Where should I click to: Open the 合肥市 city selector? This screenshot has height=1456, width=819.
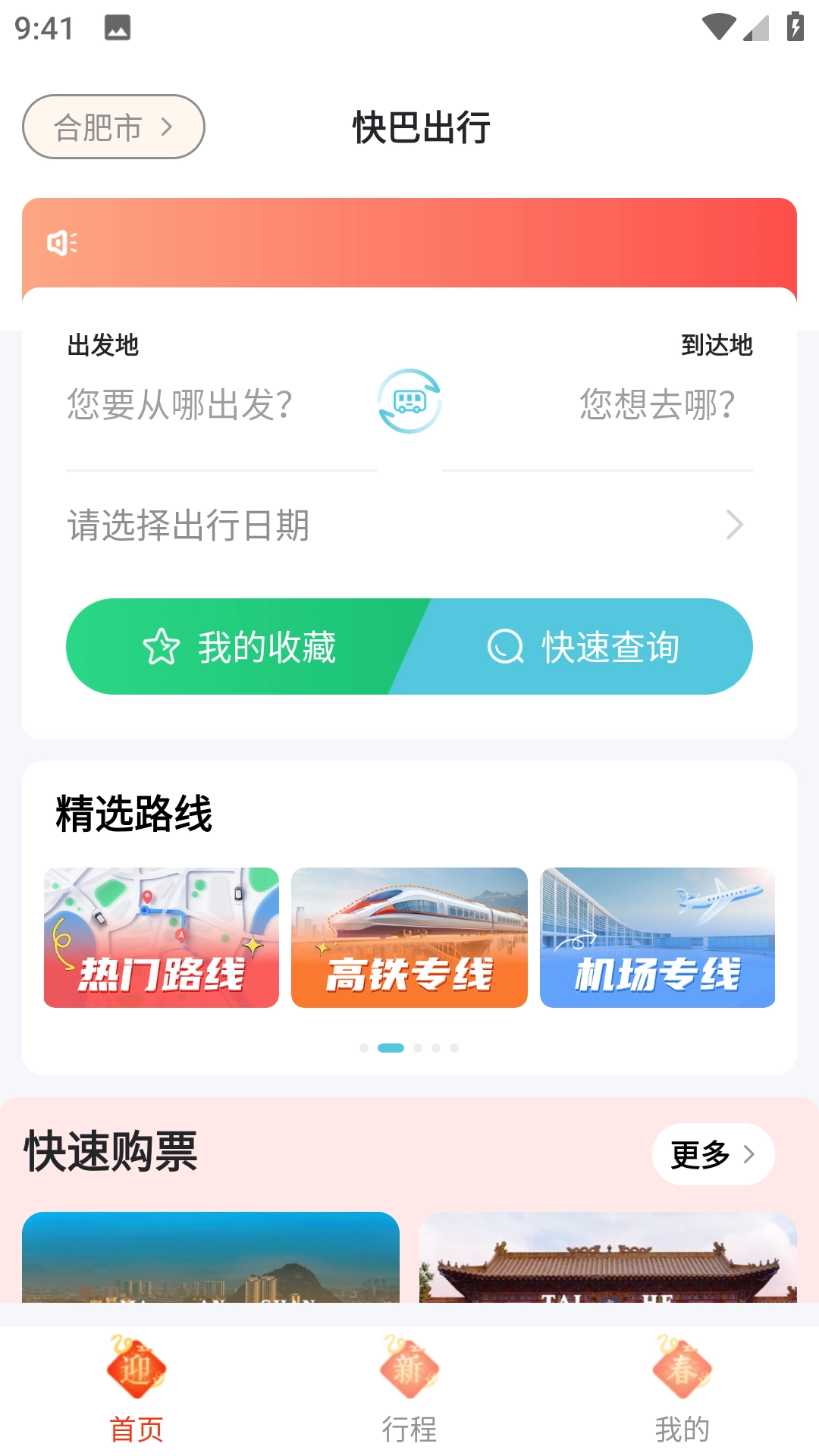pyautogui.click(x=114, y=127)
